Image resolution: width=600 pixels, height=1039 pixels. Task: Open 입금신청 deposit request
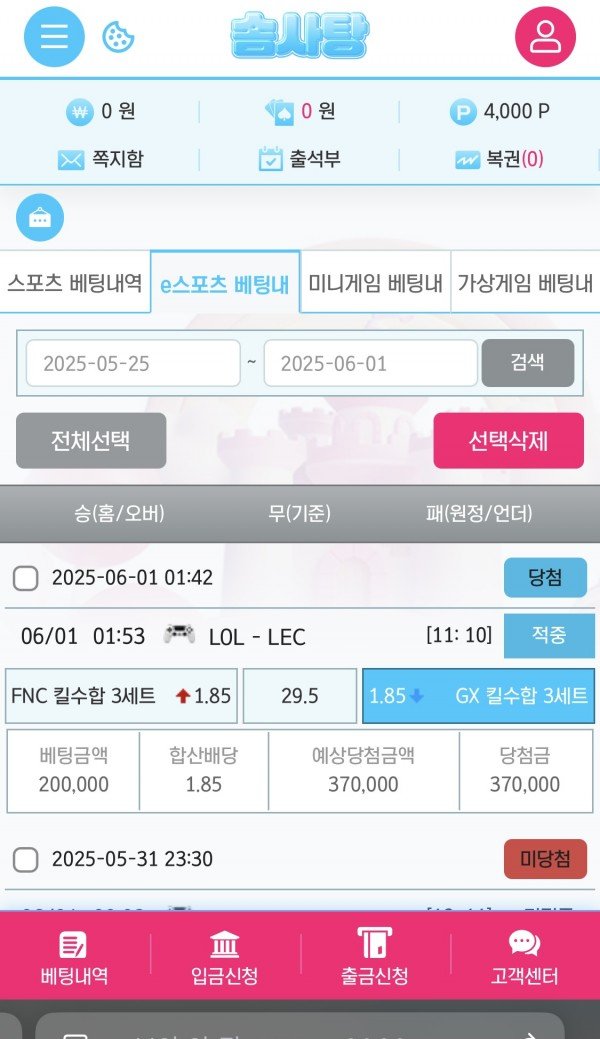[225, 958]
